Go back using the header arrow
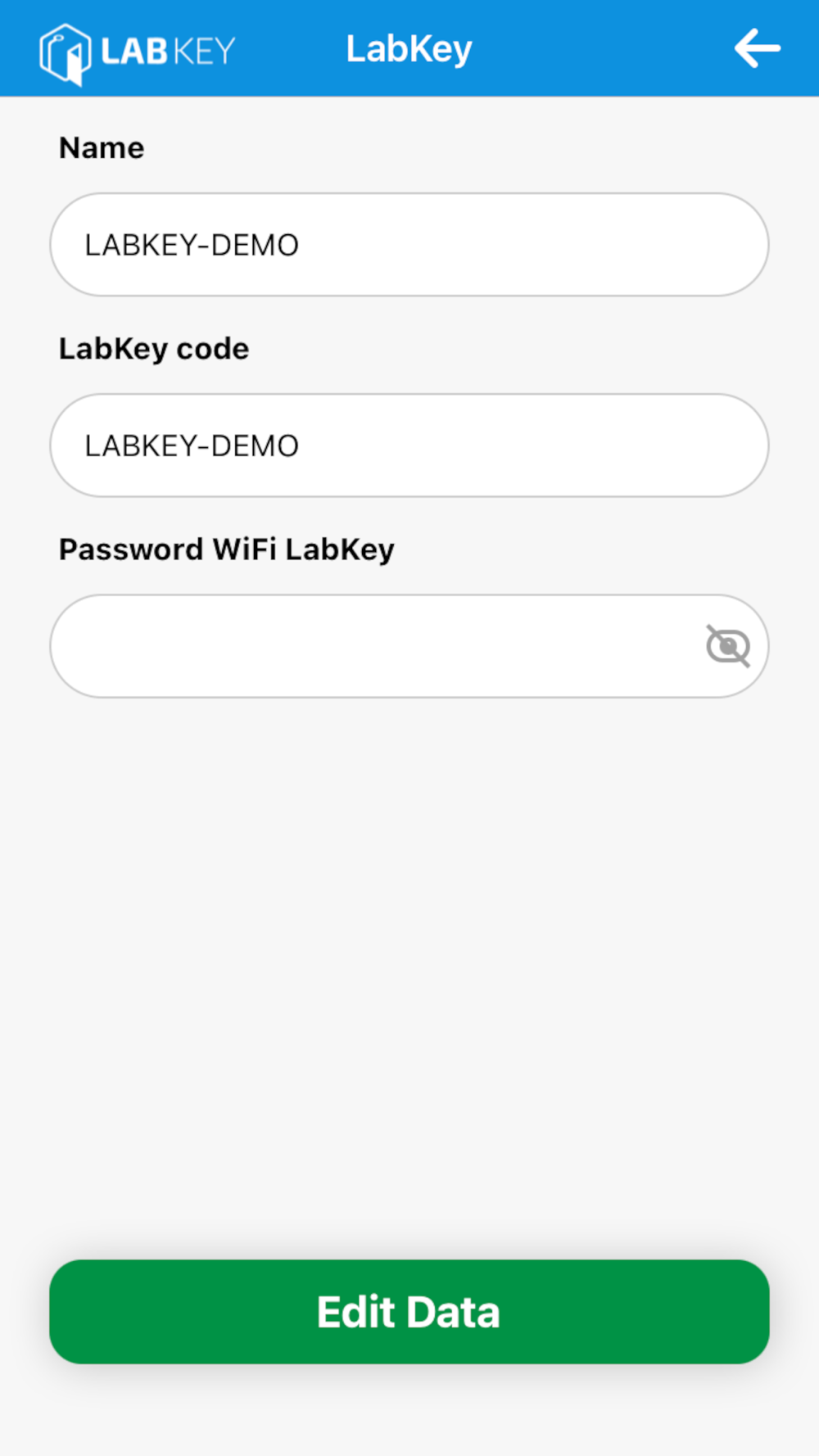 [757, 49]
